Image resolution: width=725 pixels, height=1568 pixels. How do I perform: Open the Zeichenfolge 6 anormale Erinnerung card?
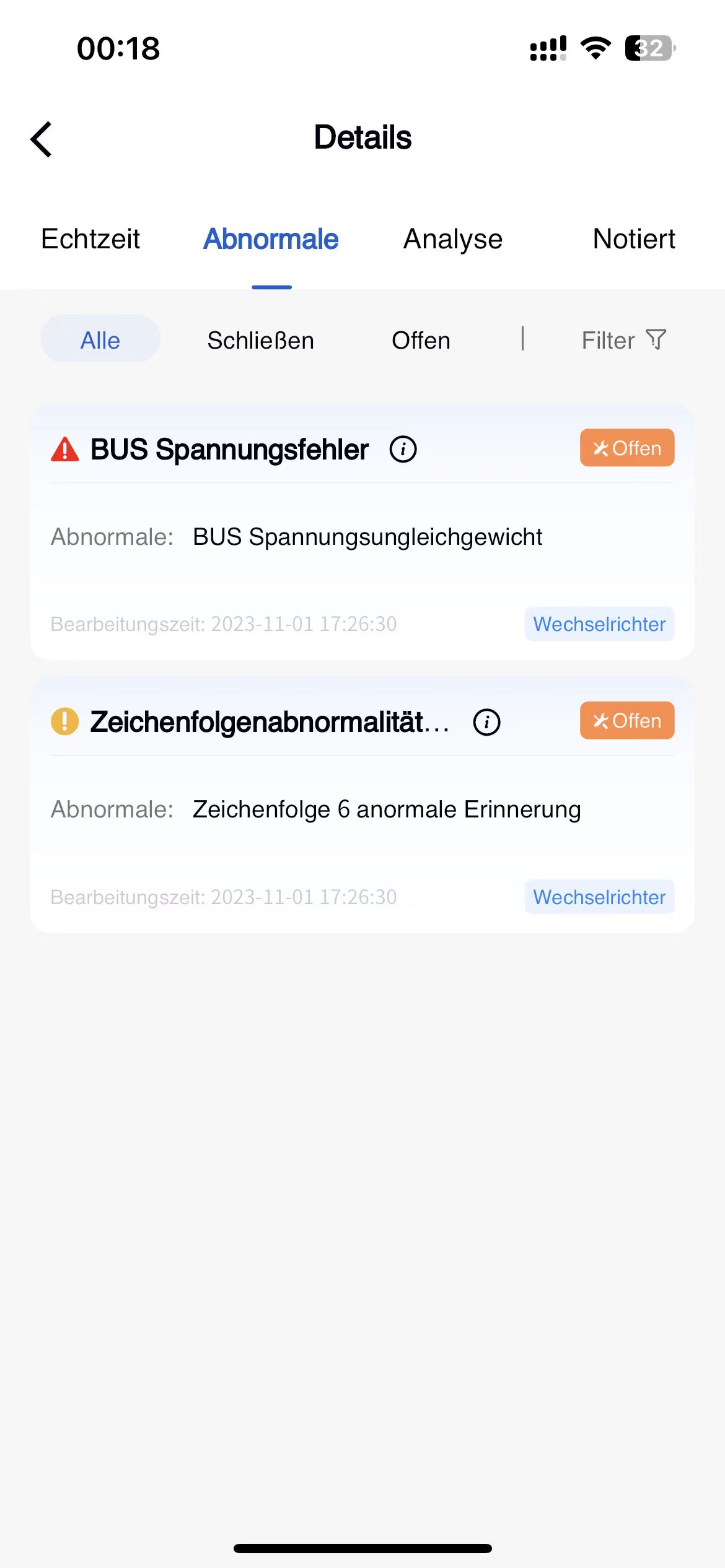pos(362,804)
